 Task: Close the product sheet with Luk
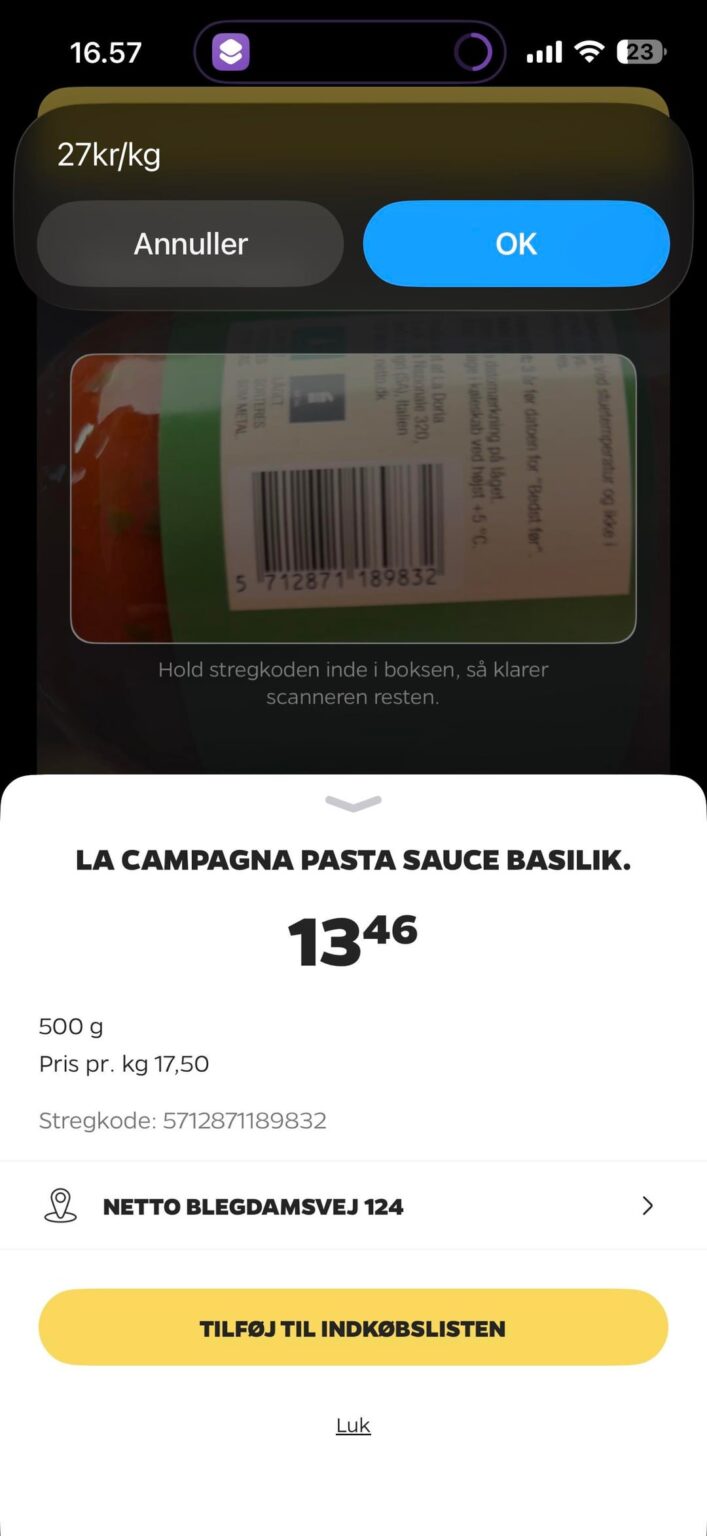click(353, 1425)
